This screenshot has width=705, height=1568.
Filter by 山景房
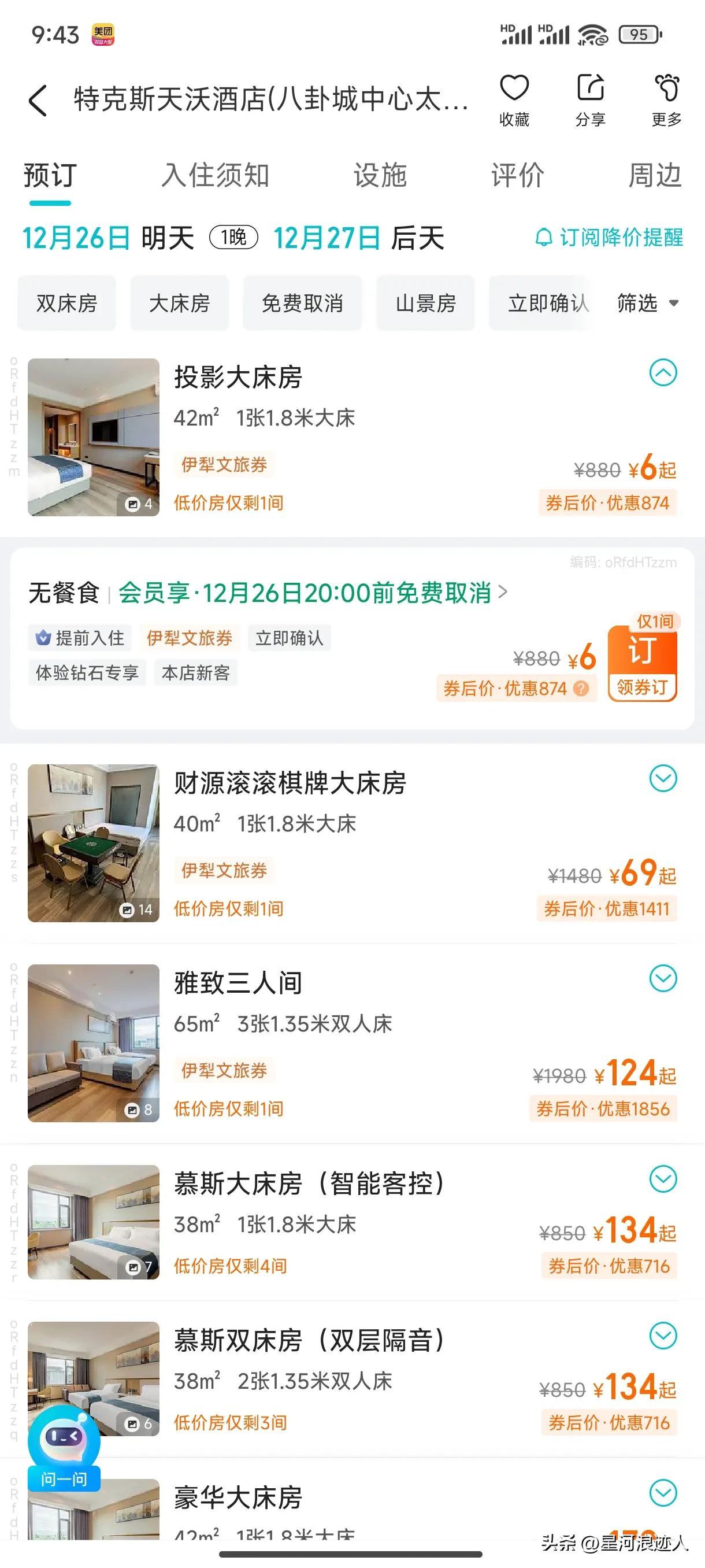(x=425, y=302)
